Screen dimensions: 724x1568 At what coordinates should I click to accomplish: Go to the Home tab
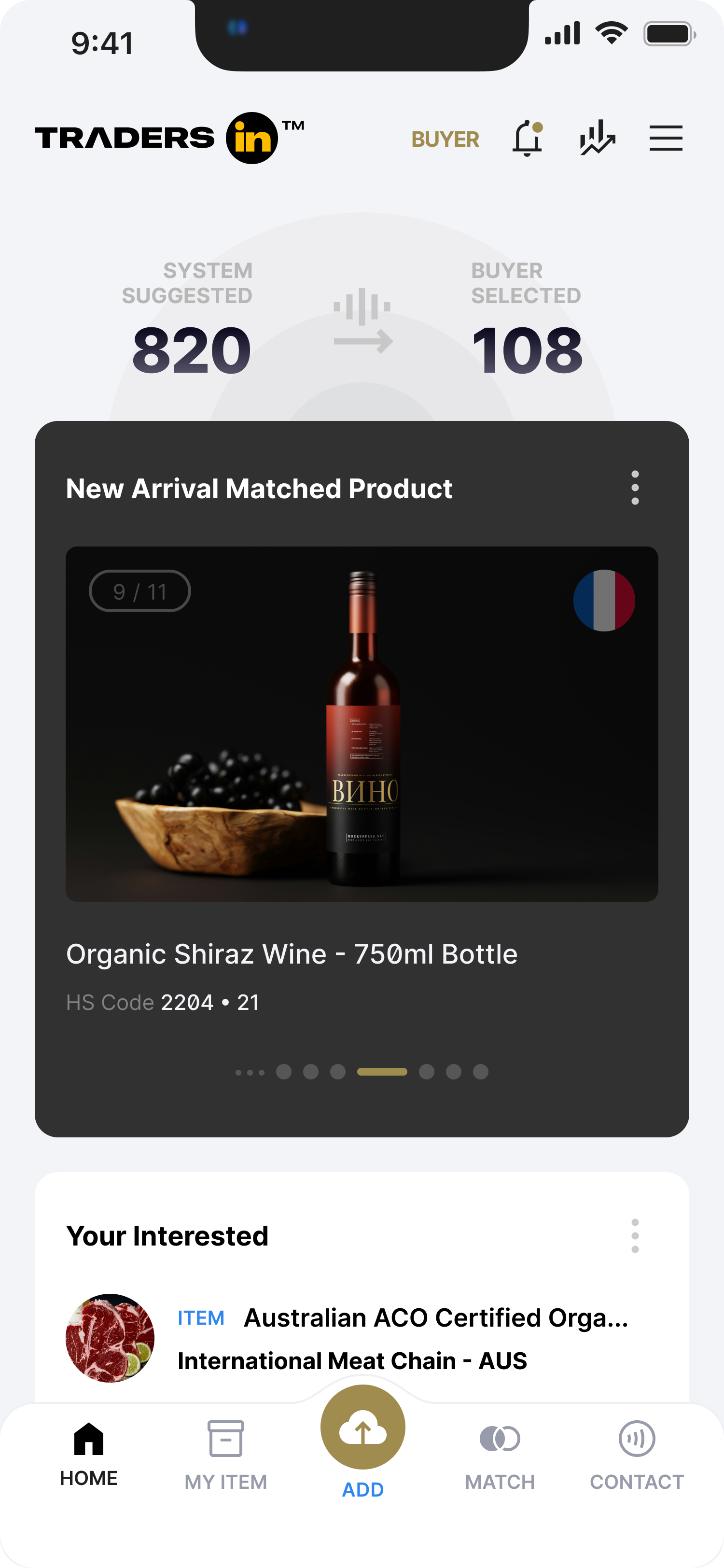89,1455
